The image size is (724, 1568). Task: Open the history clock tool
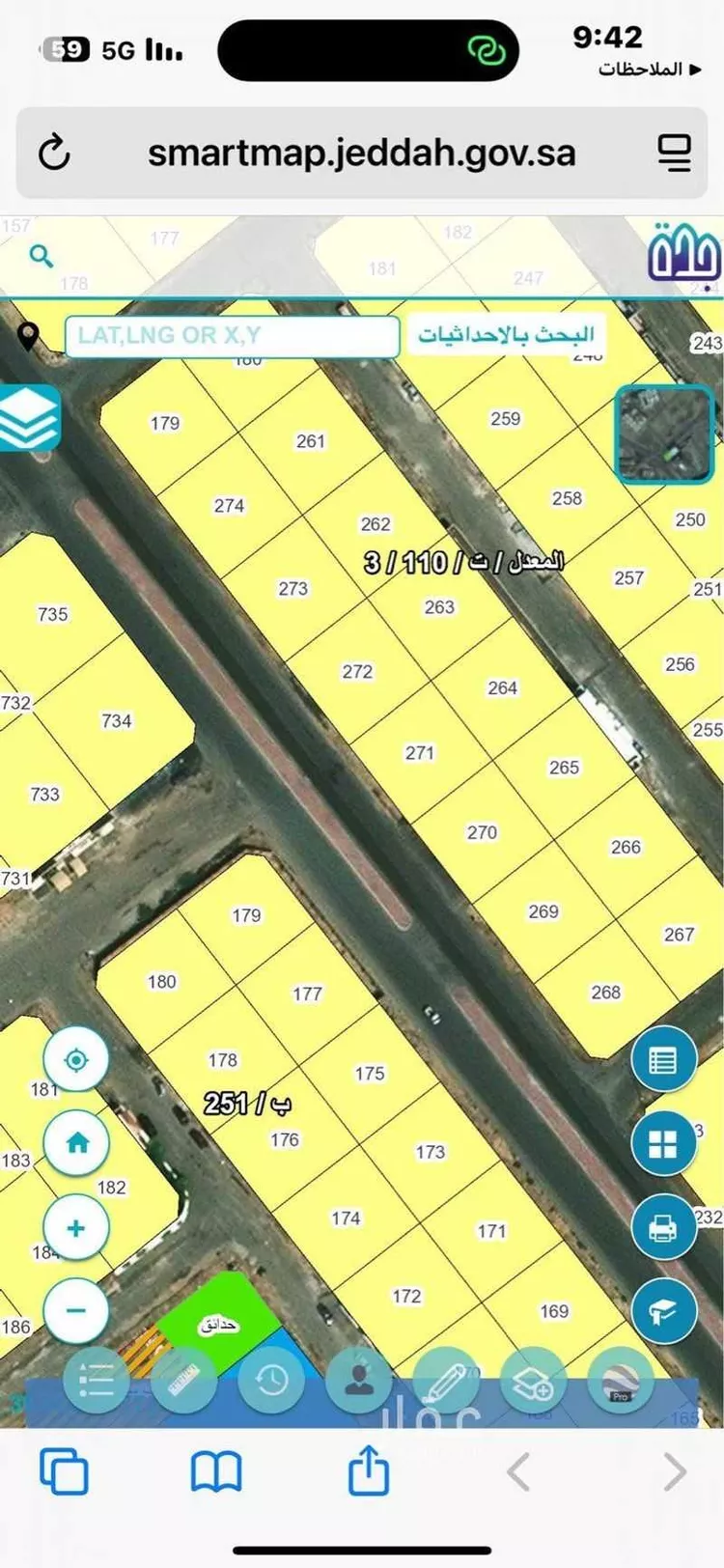coord(271,1381)
